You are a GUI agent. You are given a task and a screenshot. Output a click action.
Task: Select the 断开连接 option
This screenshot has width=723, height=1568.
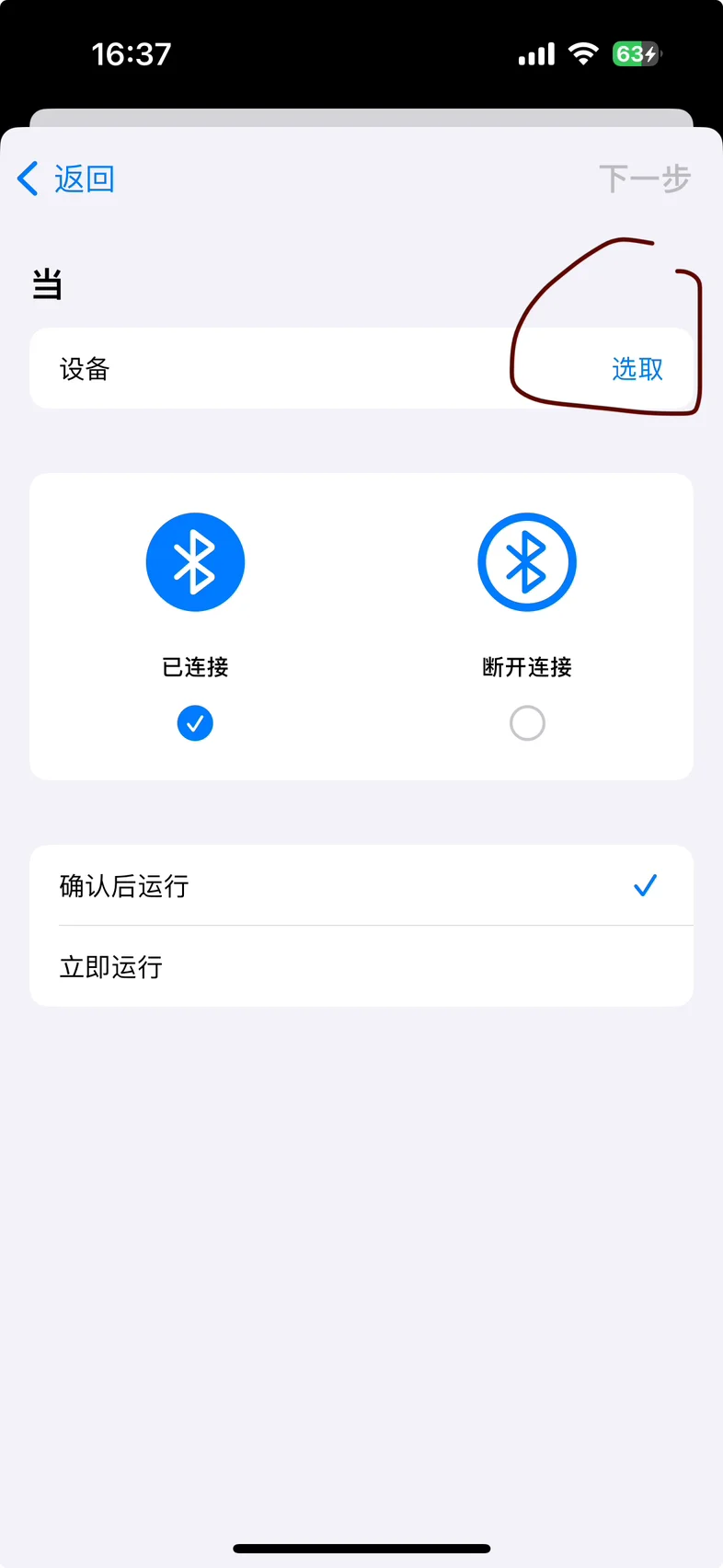(527, 723)
